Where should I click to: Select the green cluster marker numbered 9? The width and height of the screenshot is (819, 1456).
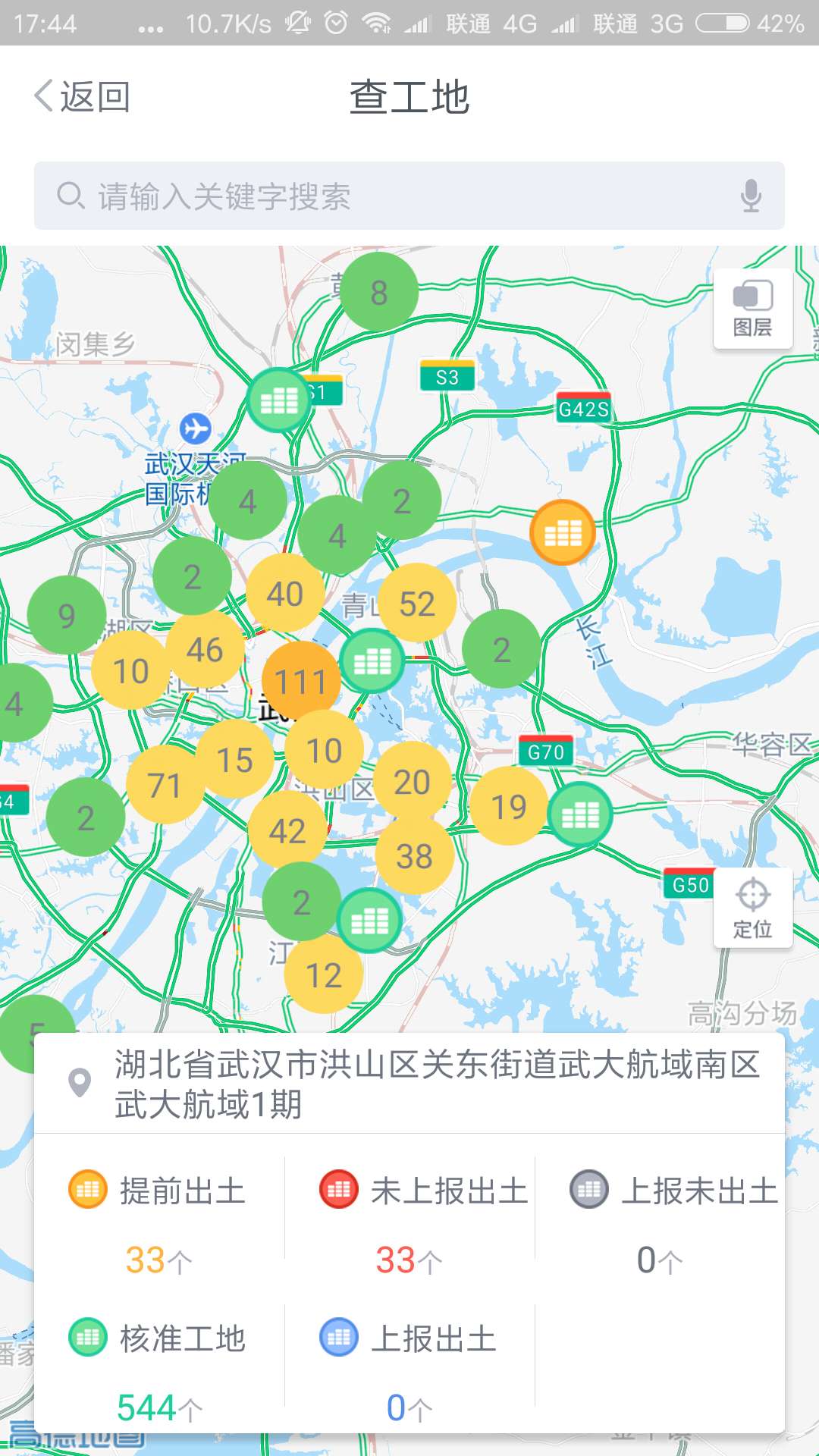(x=67, y=615)
